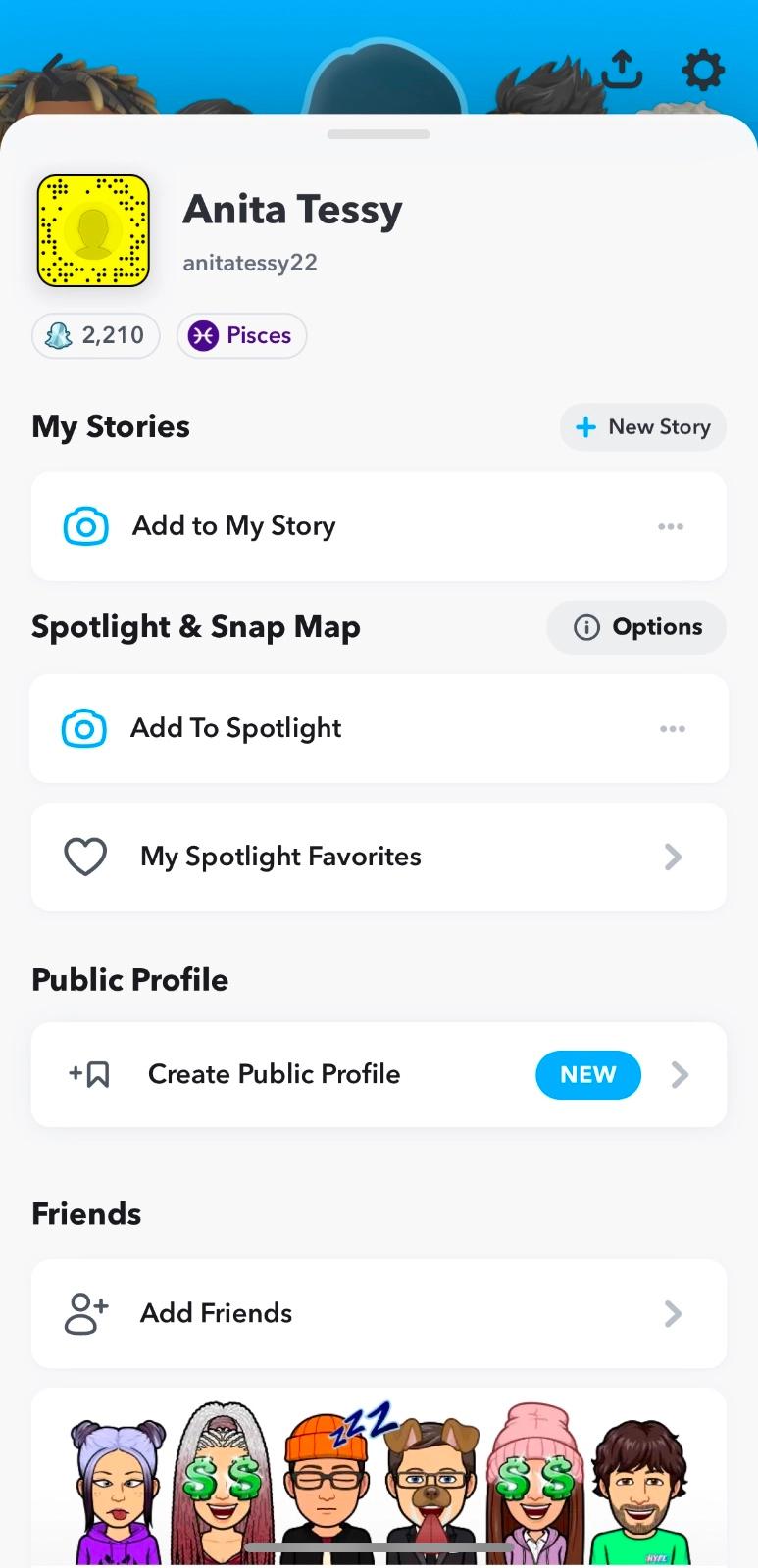Open My Spotlight Favorites
The height and width of the screenshot is (1568, 758).
(379, 857)
